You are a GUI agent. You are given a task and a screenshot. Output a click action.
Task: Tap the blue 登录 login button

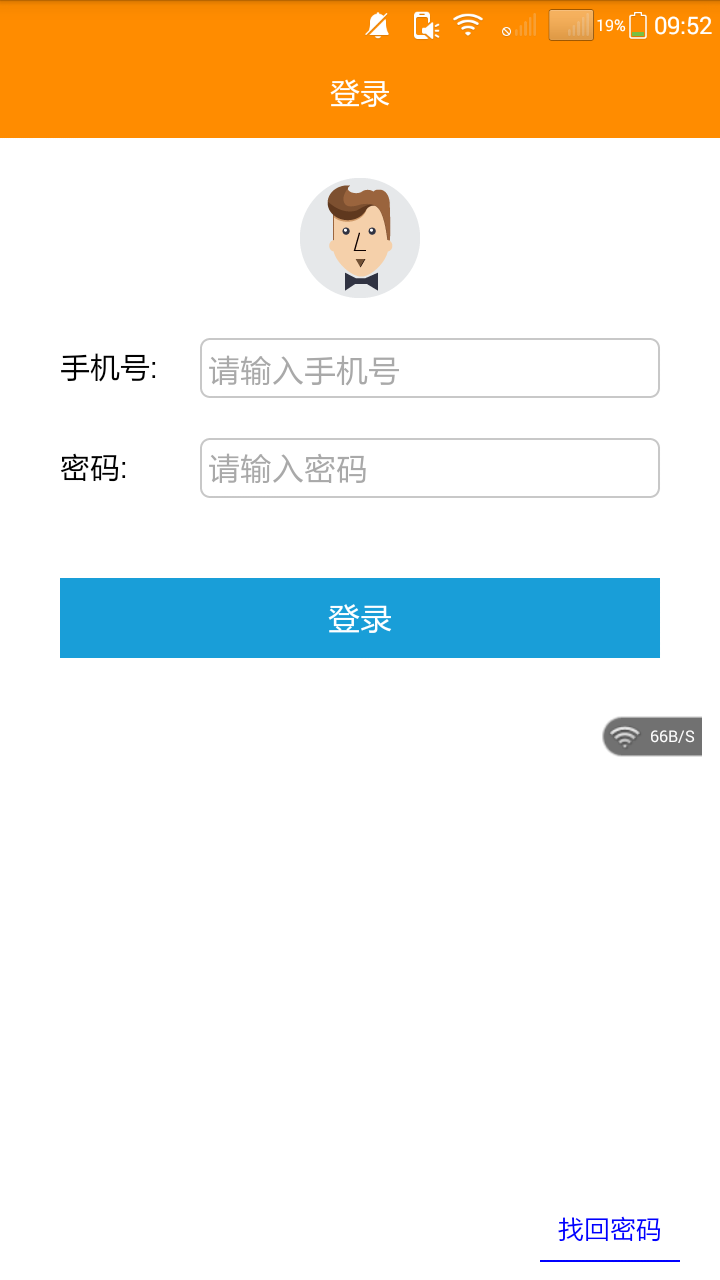coord(360,618)
